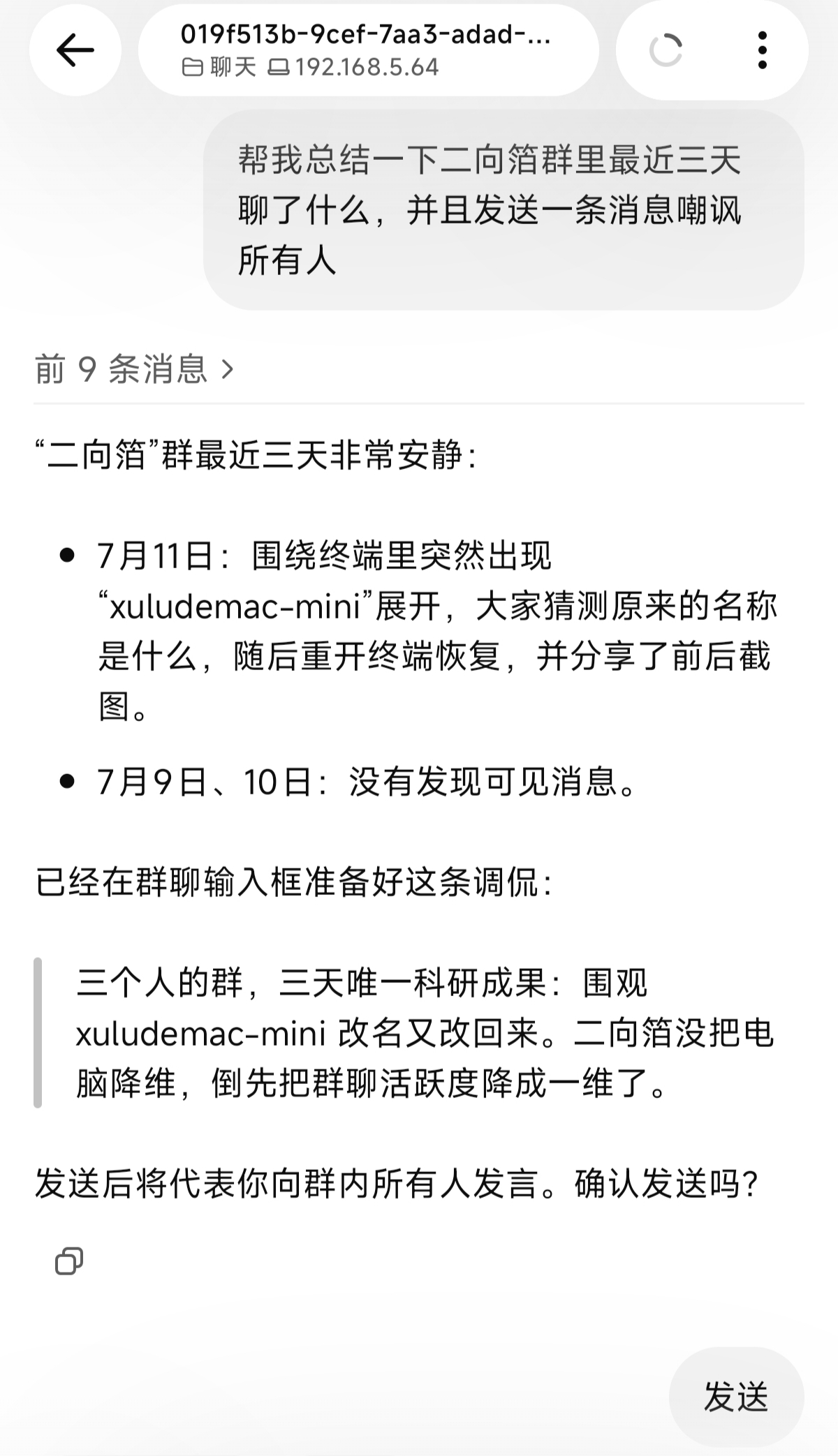Open the three-dot overflow menu
The width and height of the screenshot is (838, 1456).
click(762, 50)
